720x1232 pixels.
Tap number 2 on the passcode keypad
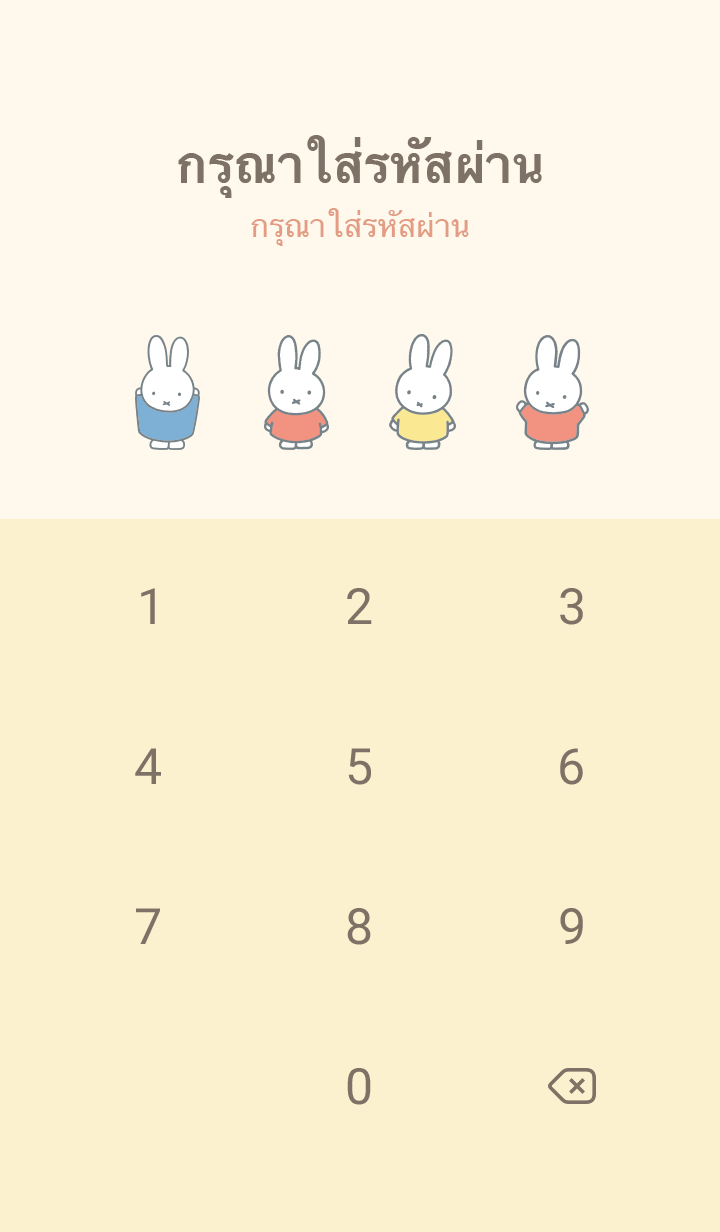[x=359, y=607]
